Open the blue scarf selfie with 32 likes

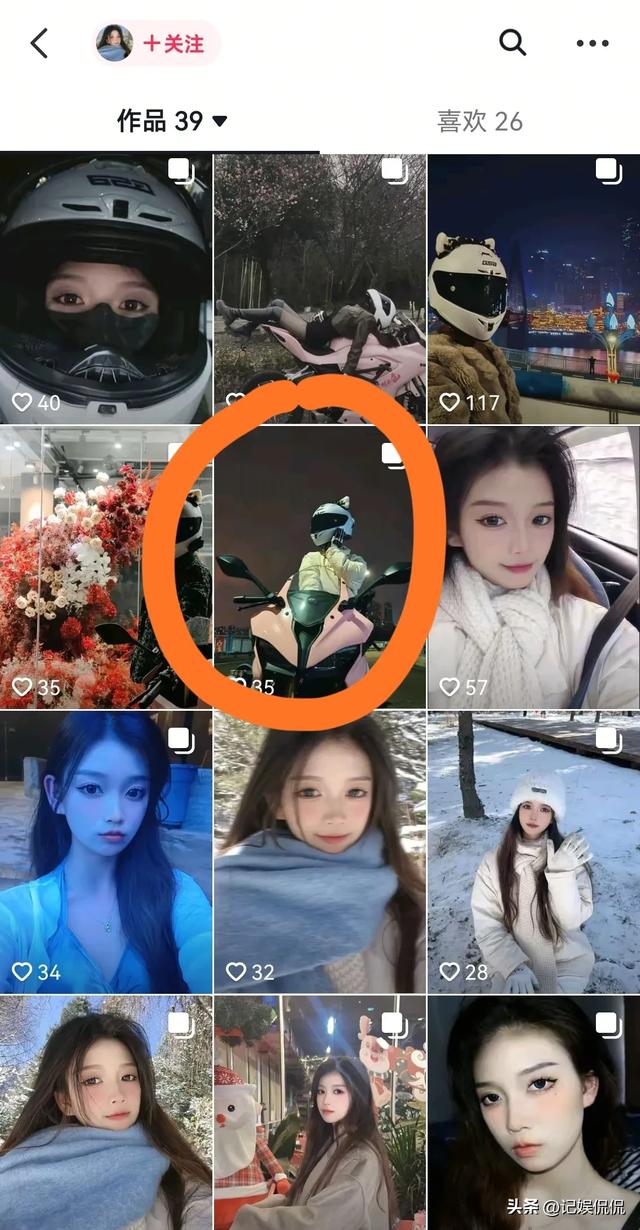click(320, 850)
